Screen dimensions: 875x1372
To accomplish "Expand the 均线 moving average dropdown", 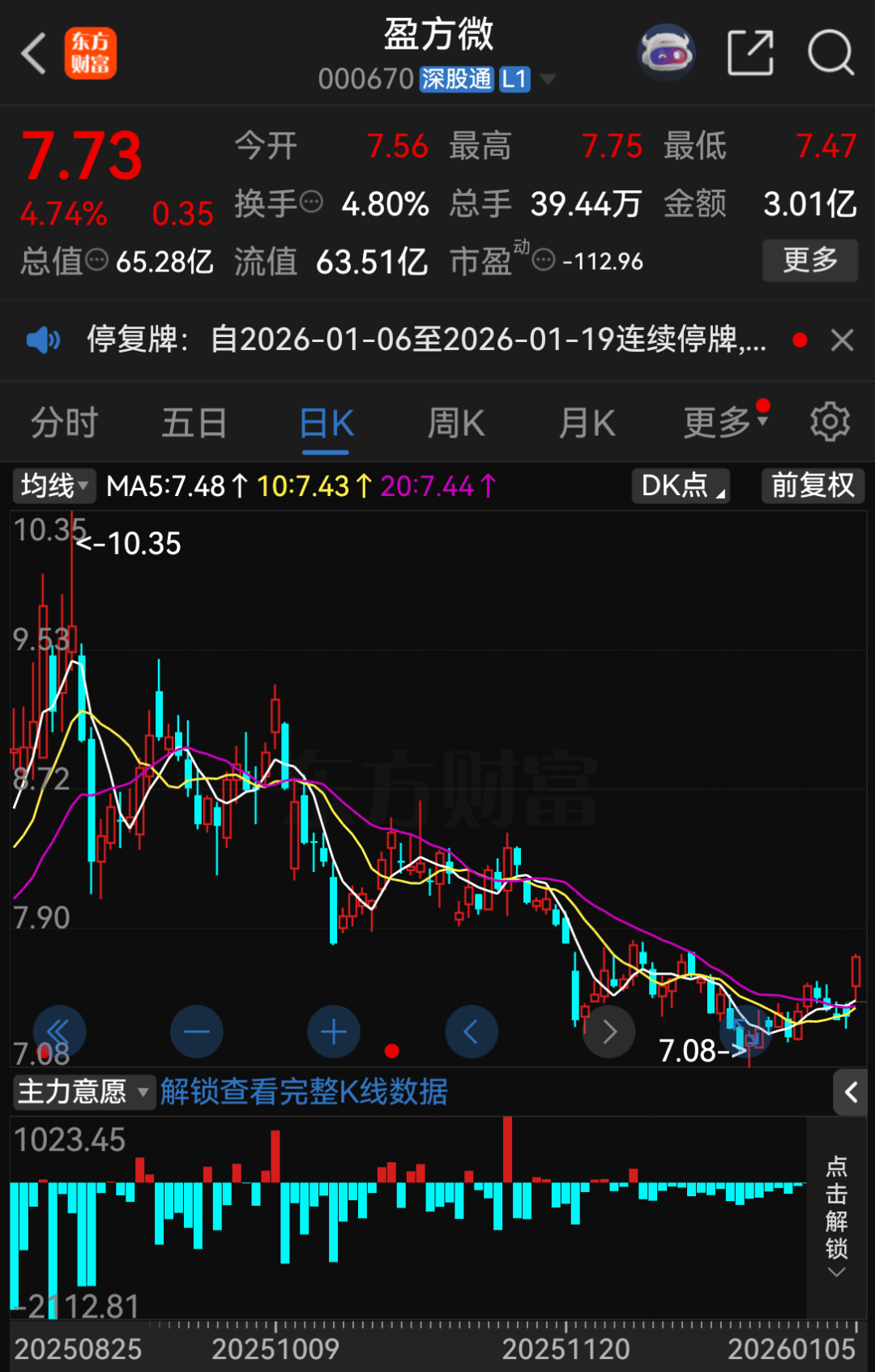I will [53, 485].
